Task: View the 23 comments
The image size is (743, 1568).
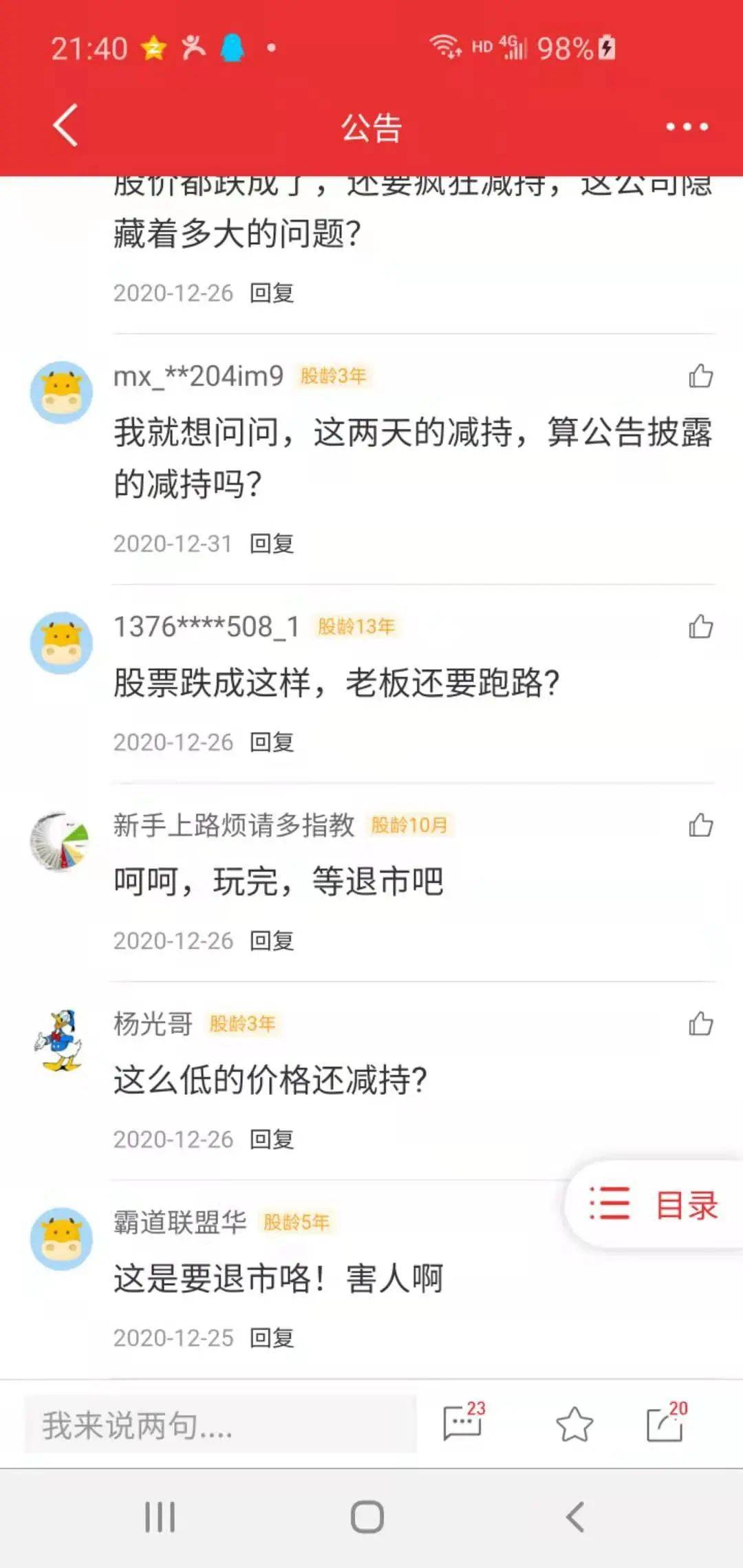Action: (x=464, y=1422)
